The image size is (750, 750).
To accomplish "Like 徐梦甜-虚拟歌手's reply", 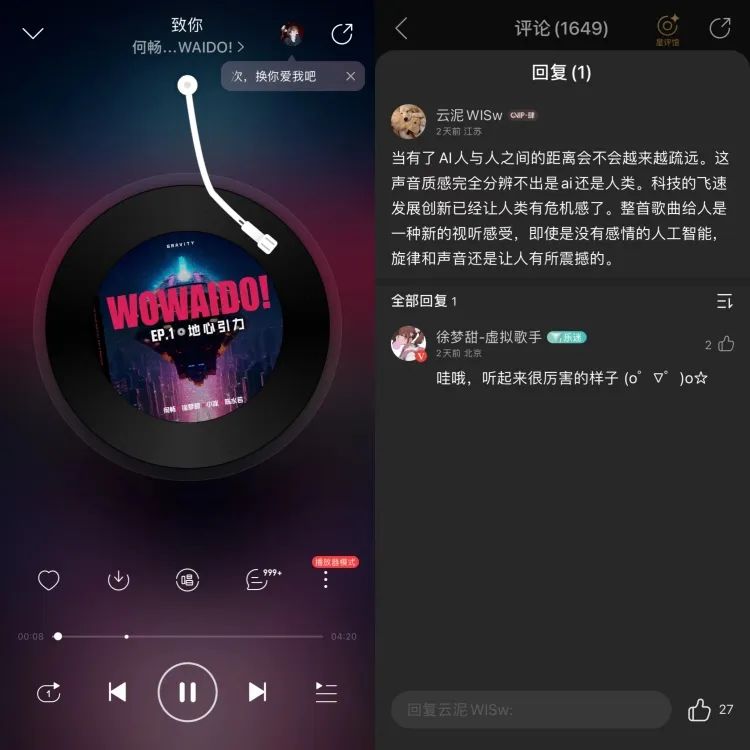I will click(x=726, y=344).
